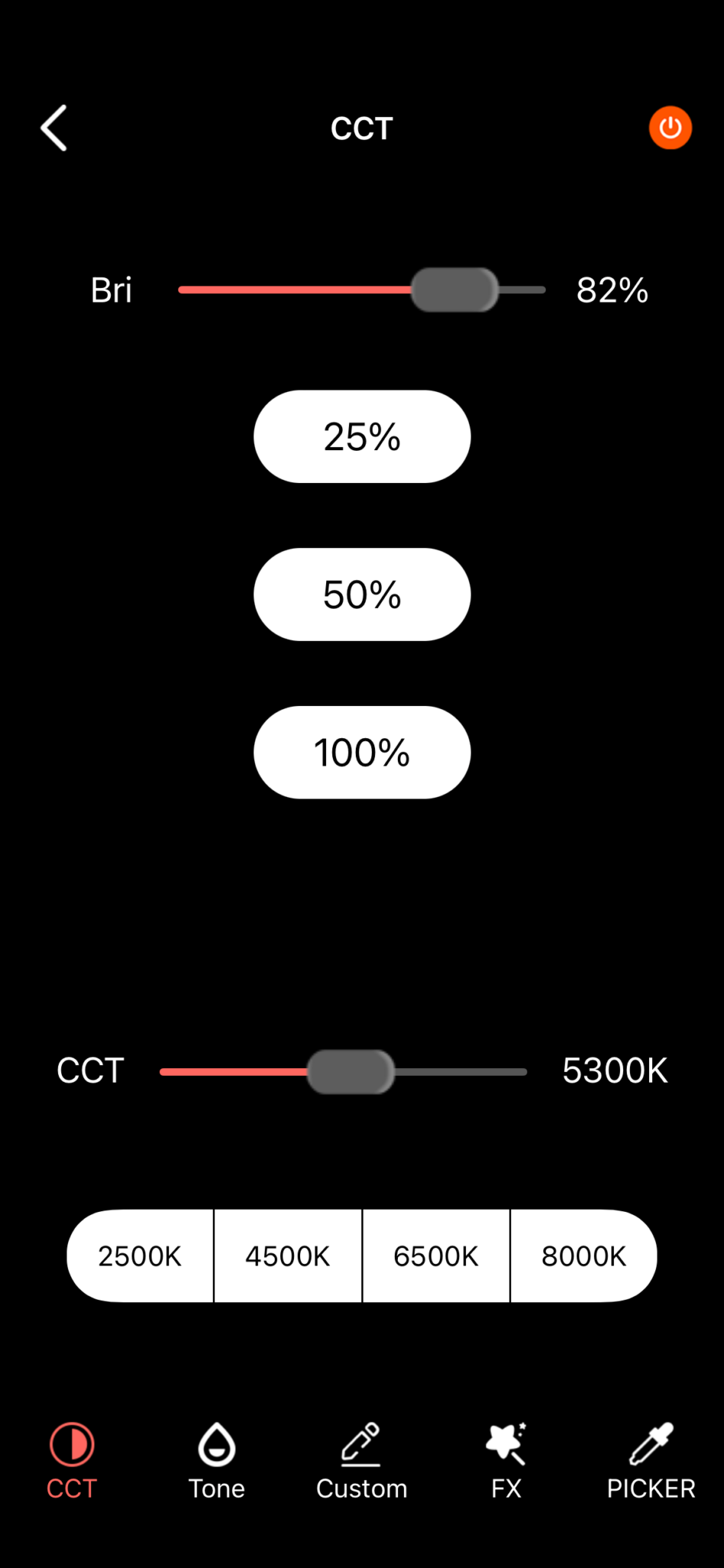724x1568 pixels.
Task: Open the PICKER tab
Action: [x=651, y=1462]
